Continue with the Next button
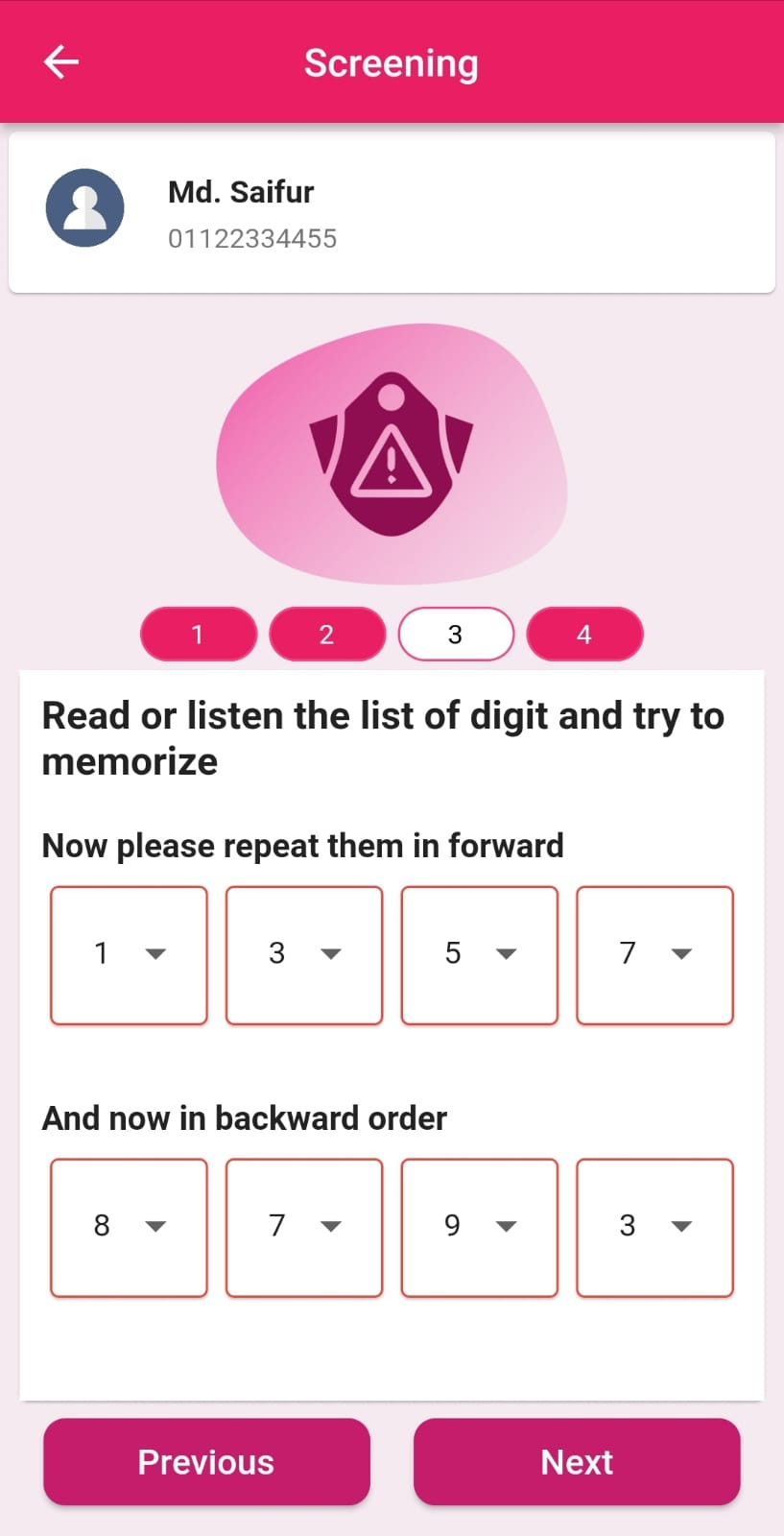The height and width of the screenshot is (1536, 784). (x=577, y=1461)
